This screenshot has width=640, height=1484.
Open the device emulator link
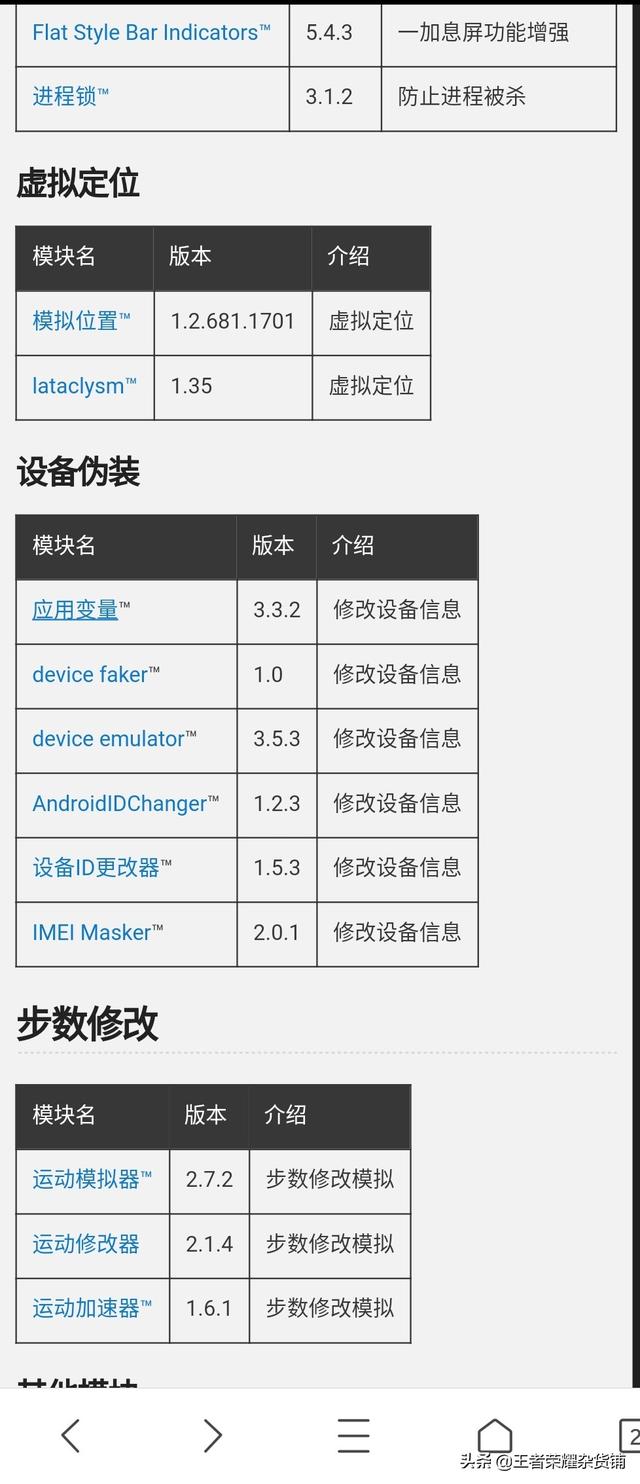[x=114, y=739]
